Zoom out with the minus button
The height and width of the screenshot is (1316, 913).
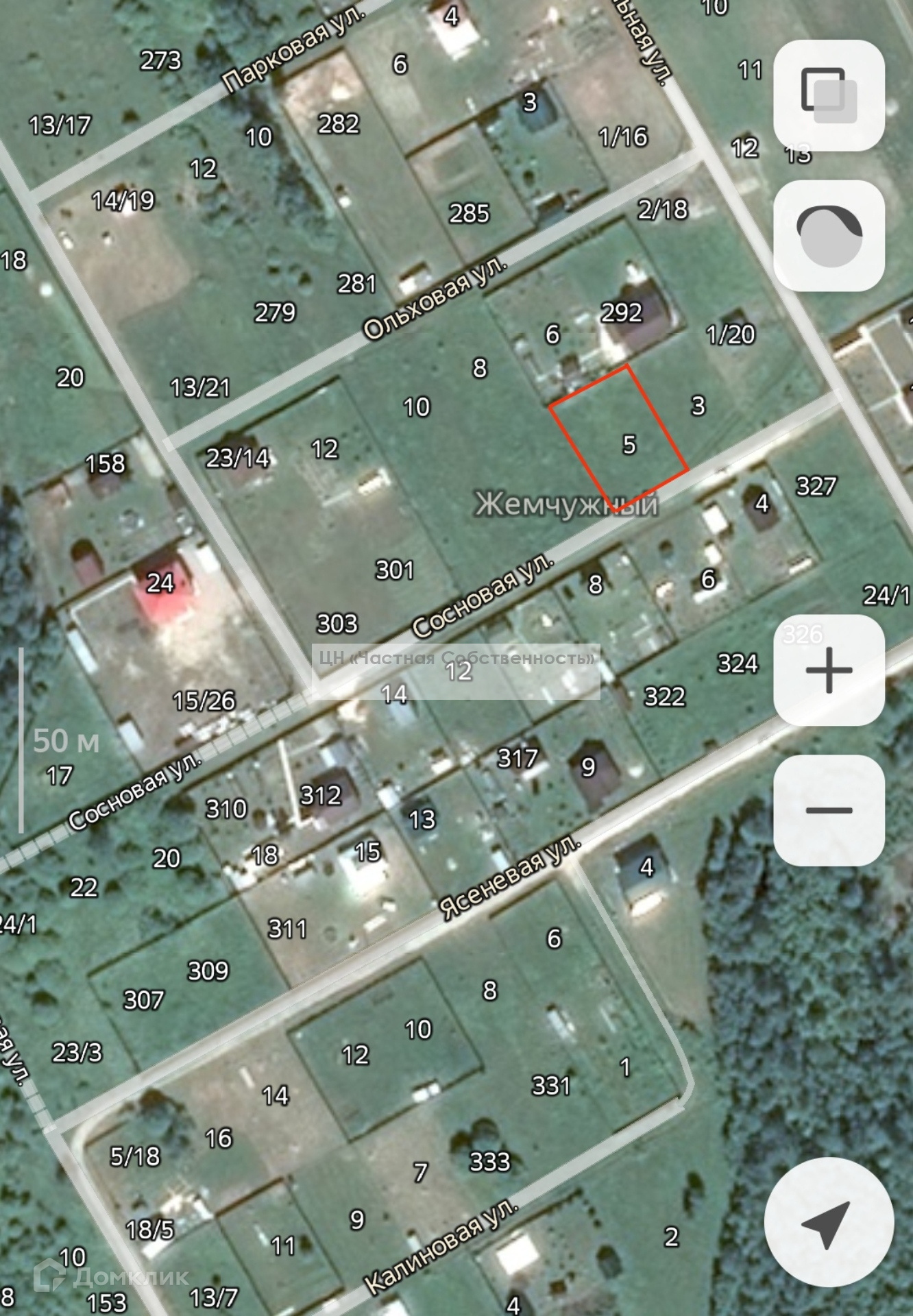829,810
